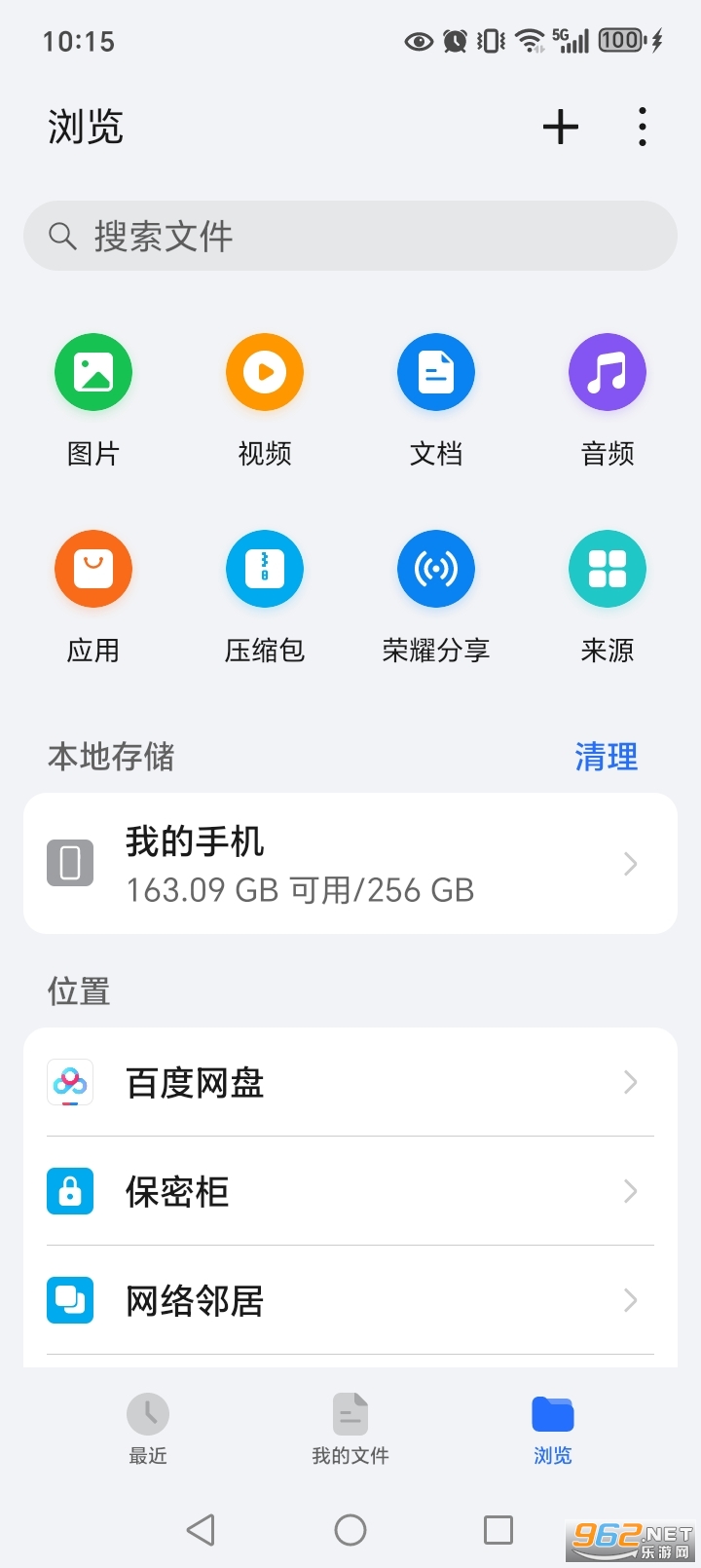The height and width of the screenshot is (1568, 701).
Task: Switch to the 我的文件 tab
Action: point(350,1429)
